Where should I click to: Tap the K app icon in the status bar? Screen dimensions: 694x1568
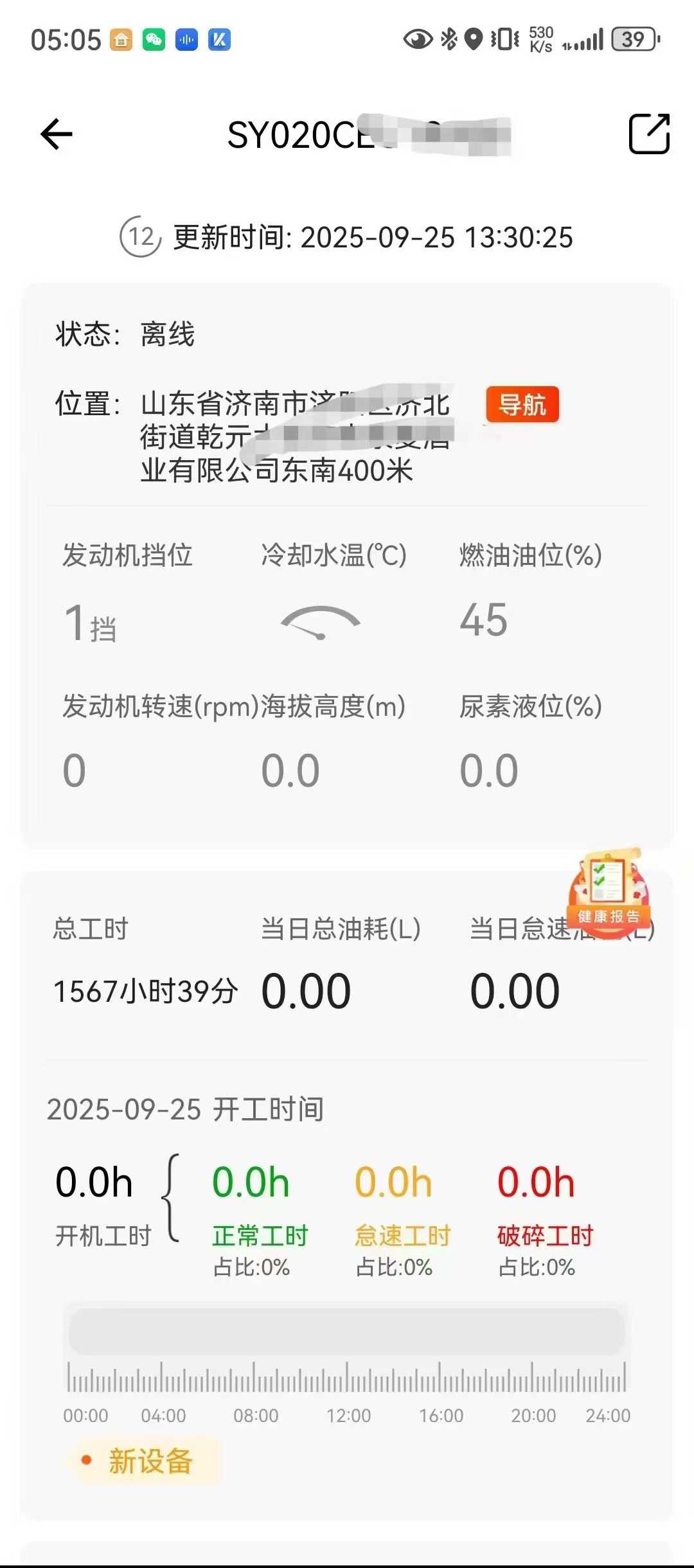[x=218, y=40]
